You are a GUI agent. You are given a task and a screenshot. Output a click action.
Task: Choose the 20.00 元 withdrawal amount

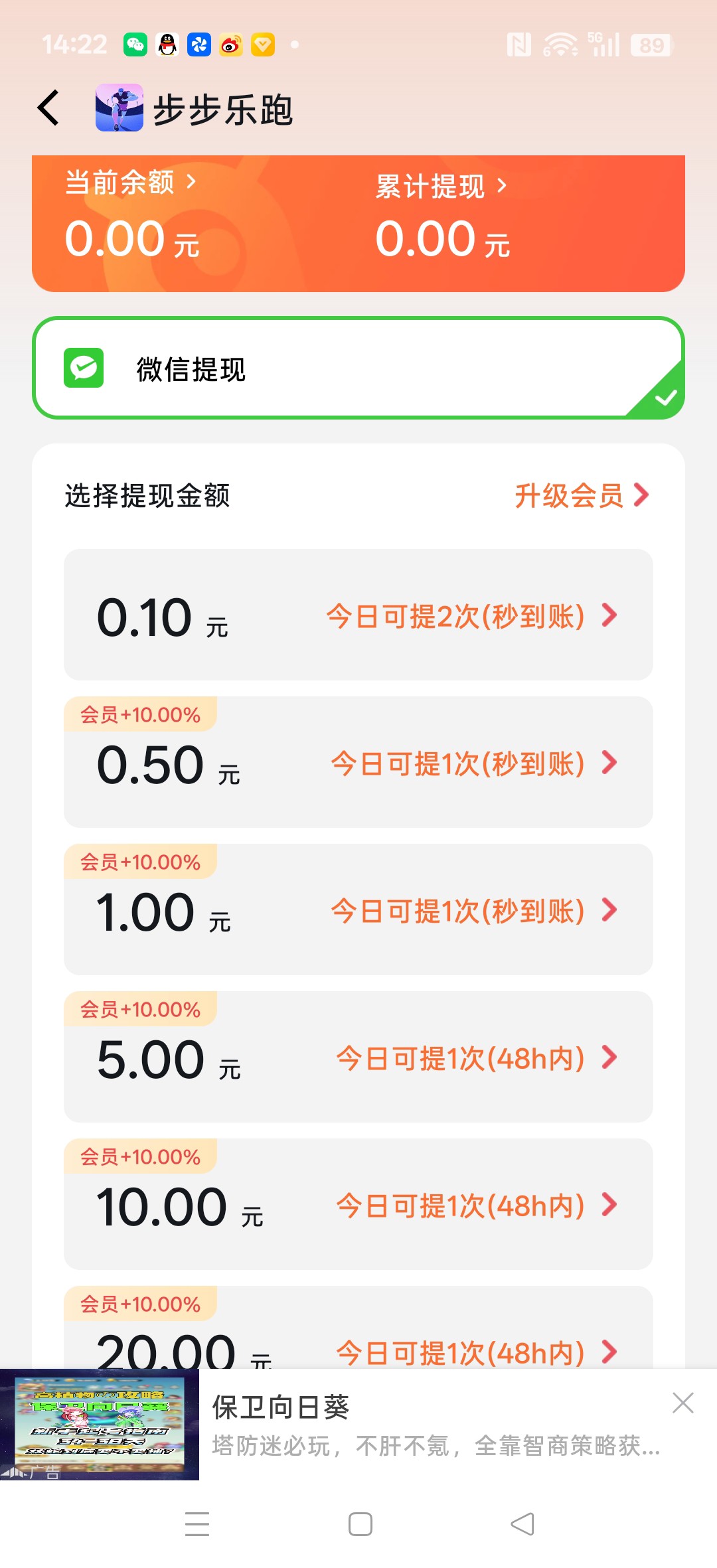[358, 1327]
